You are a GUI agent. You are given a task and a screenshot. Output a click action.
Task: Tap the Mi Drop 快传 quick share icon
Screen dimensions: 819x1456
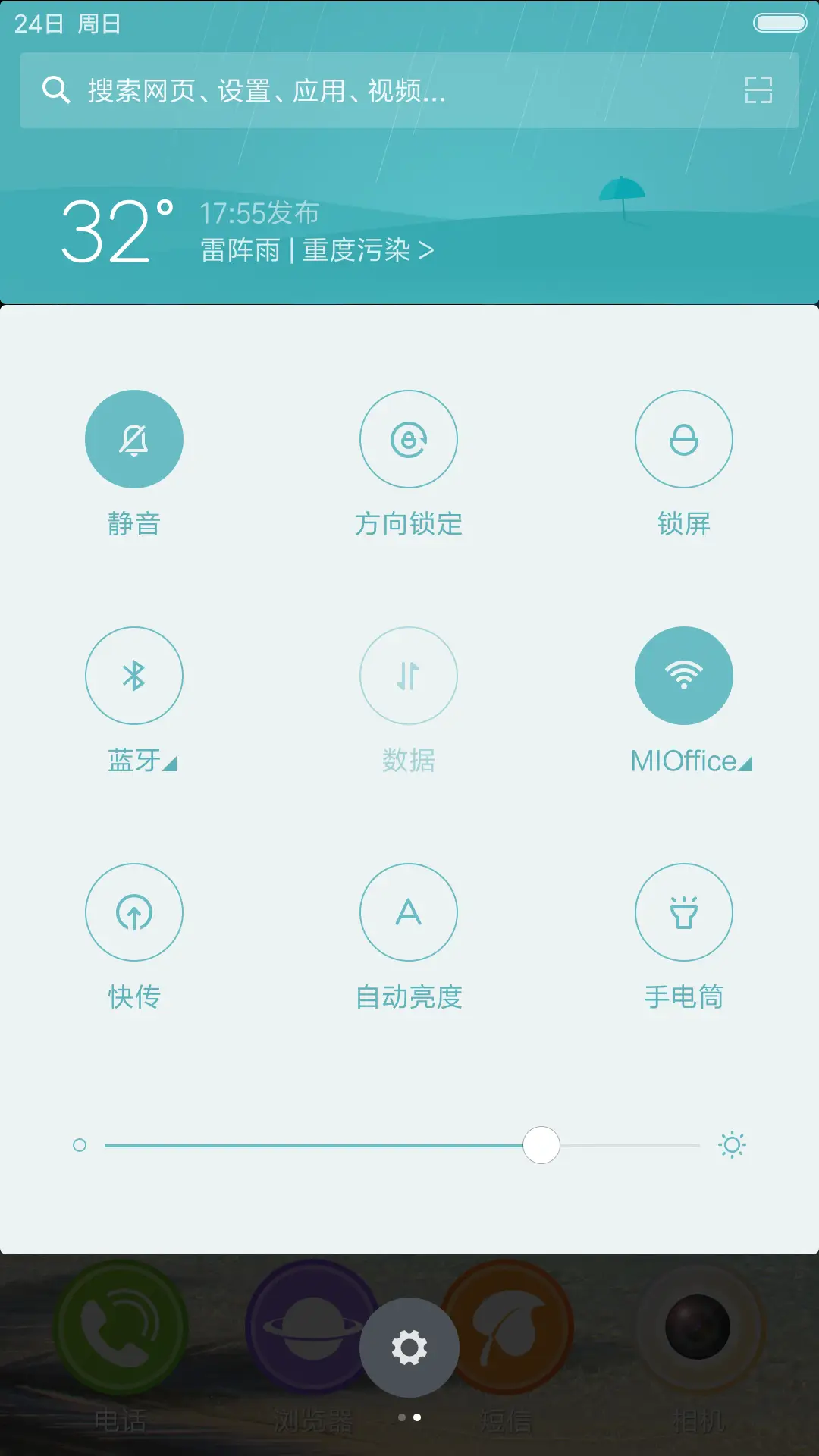[134, 913]
